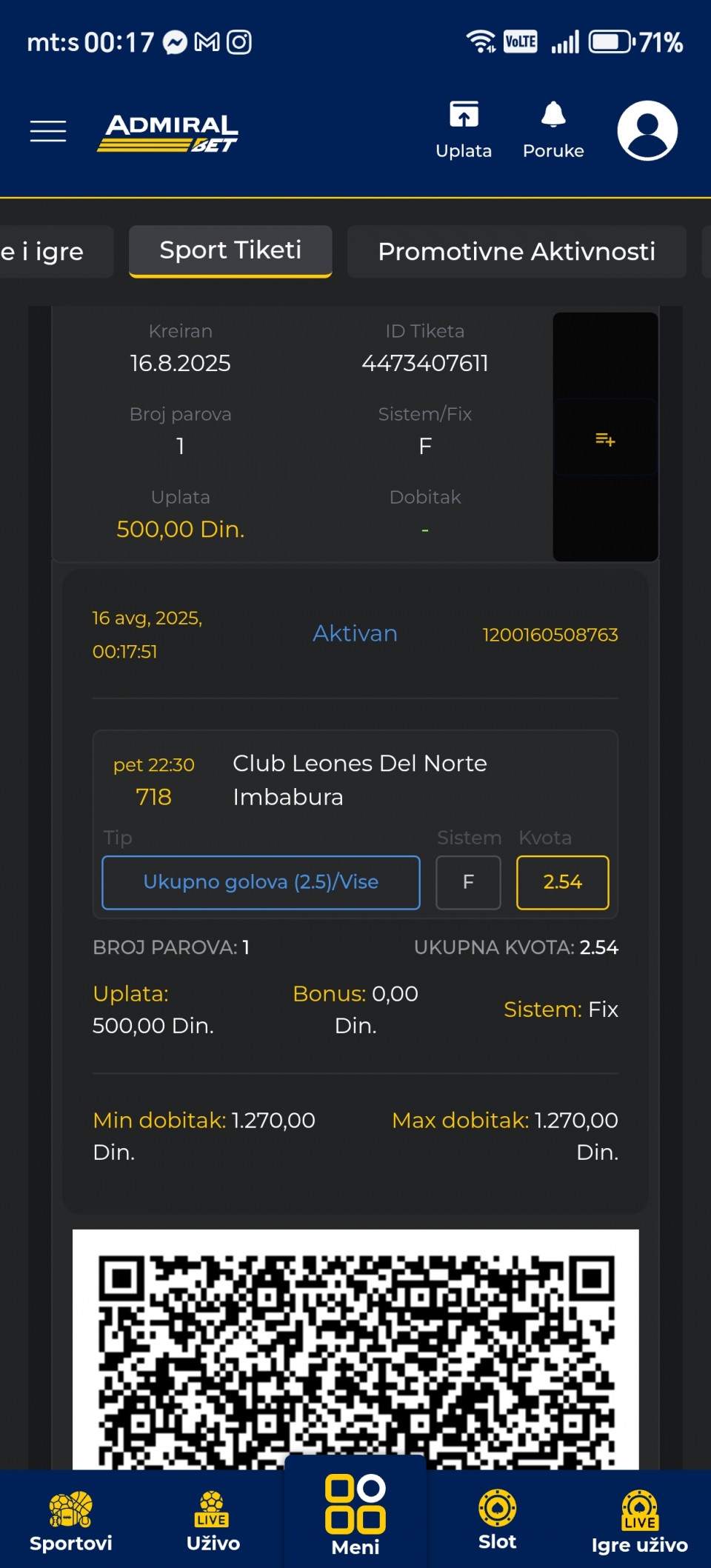Open the Uplata deposit option
This screenshot has height=1568, width=711.
pyautogui.click(x=464, y=130)
